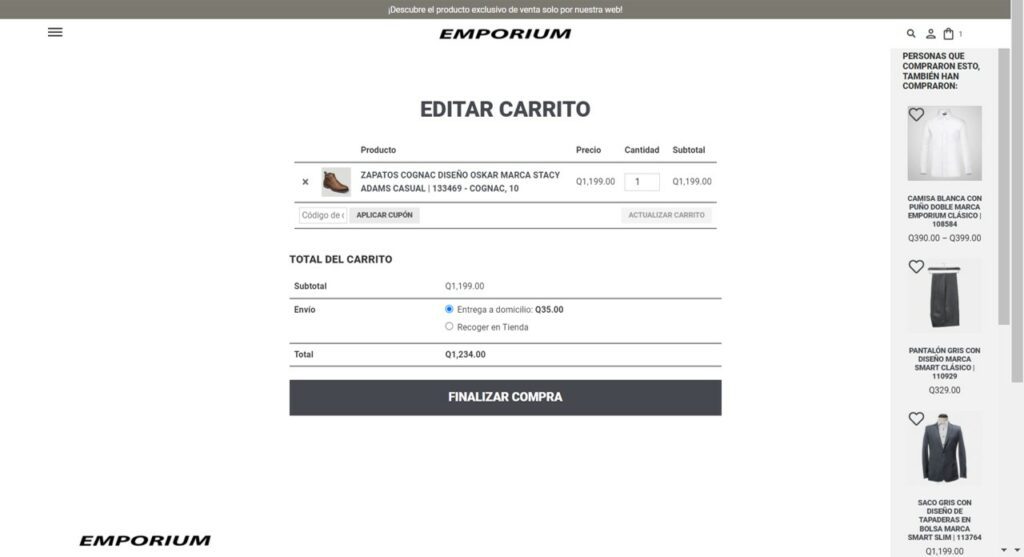This screenshot has width=1024, height=557.
Task: Tap Actualizar Carrito button
Action: (666, 215)
